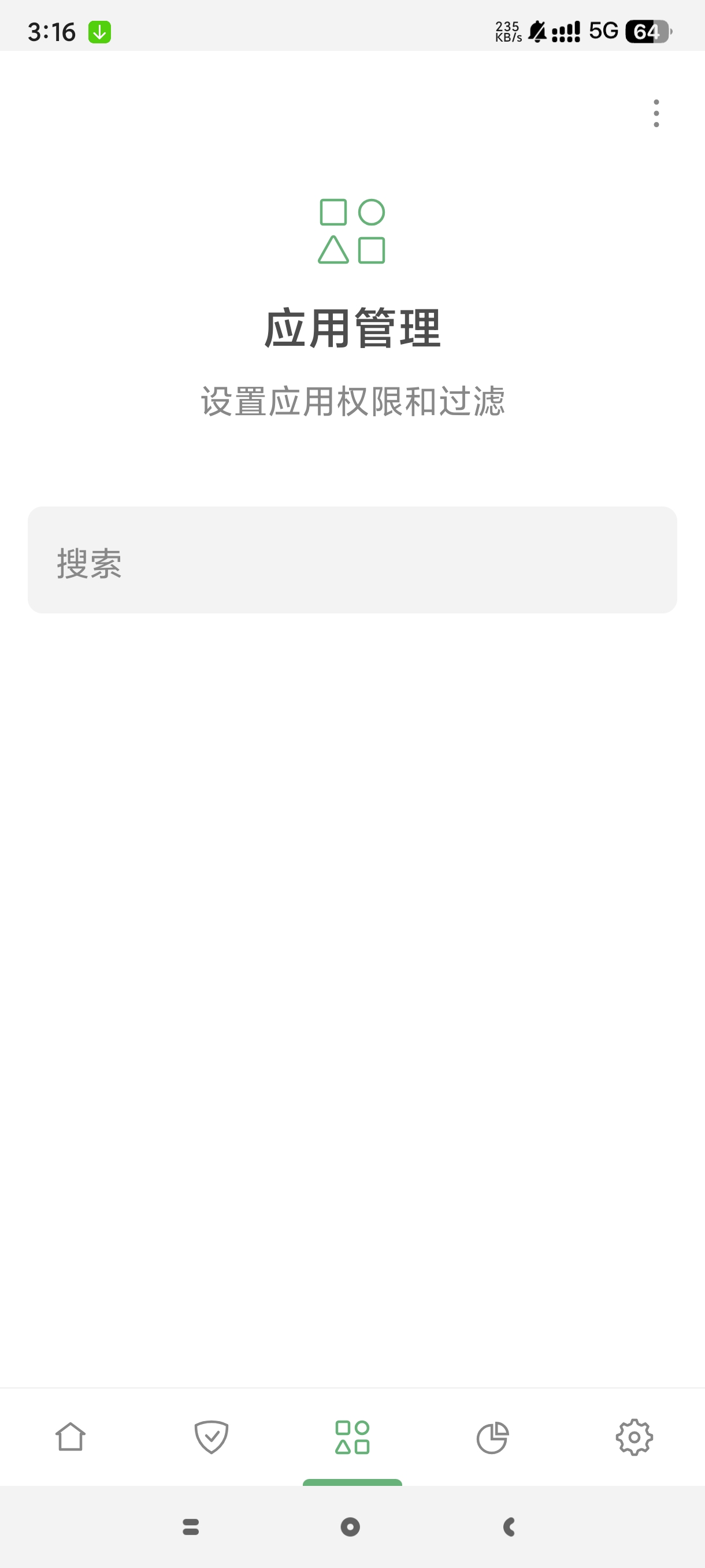Go to the statistics pie chart tab

pyautogui.click(x=493, y=1438)
